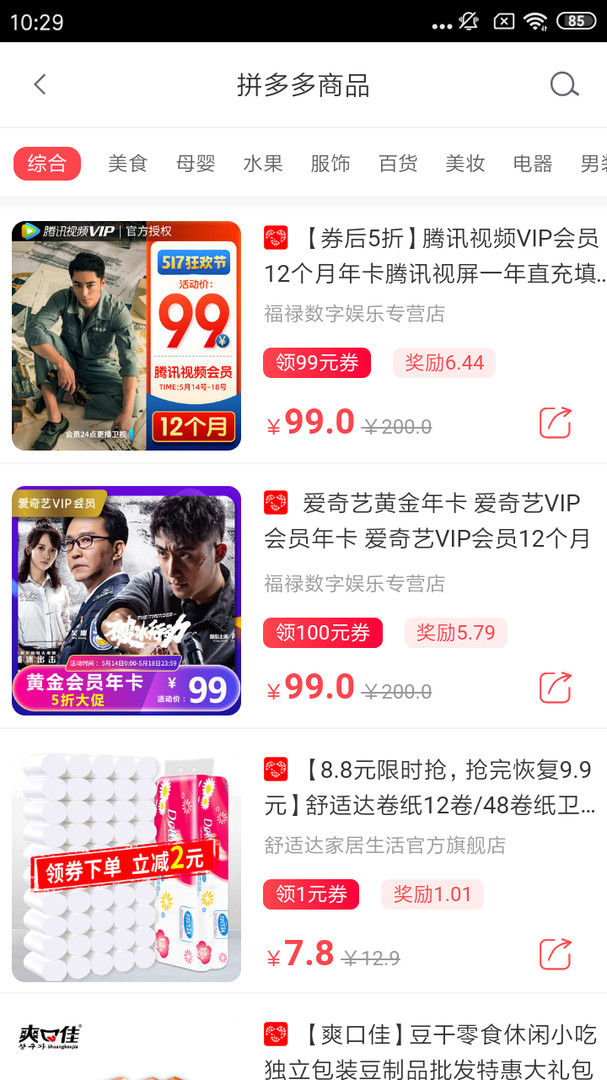Switch to the 百货 tab
Viewport: 607px width, 1080px height.
tap(398, 164)
